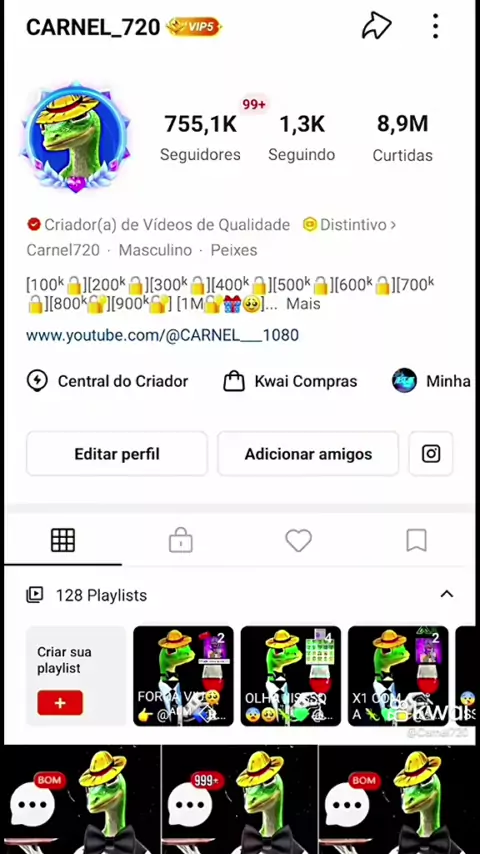Open the three-dot overflow menu
The image size is (480, 854).
point(435,26)
